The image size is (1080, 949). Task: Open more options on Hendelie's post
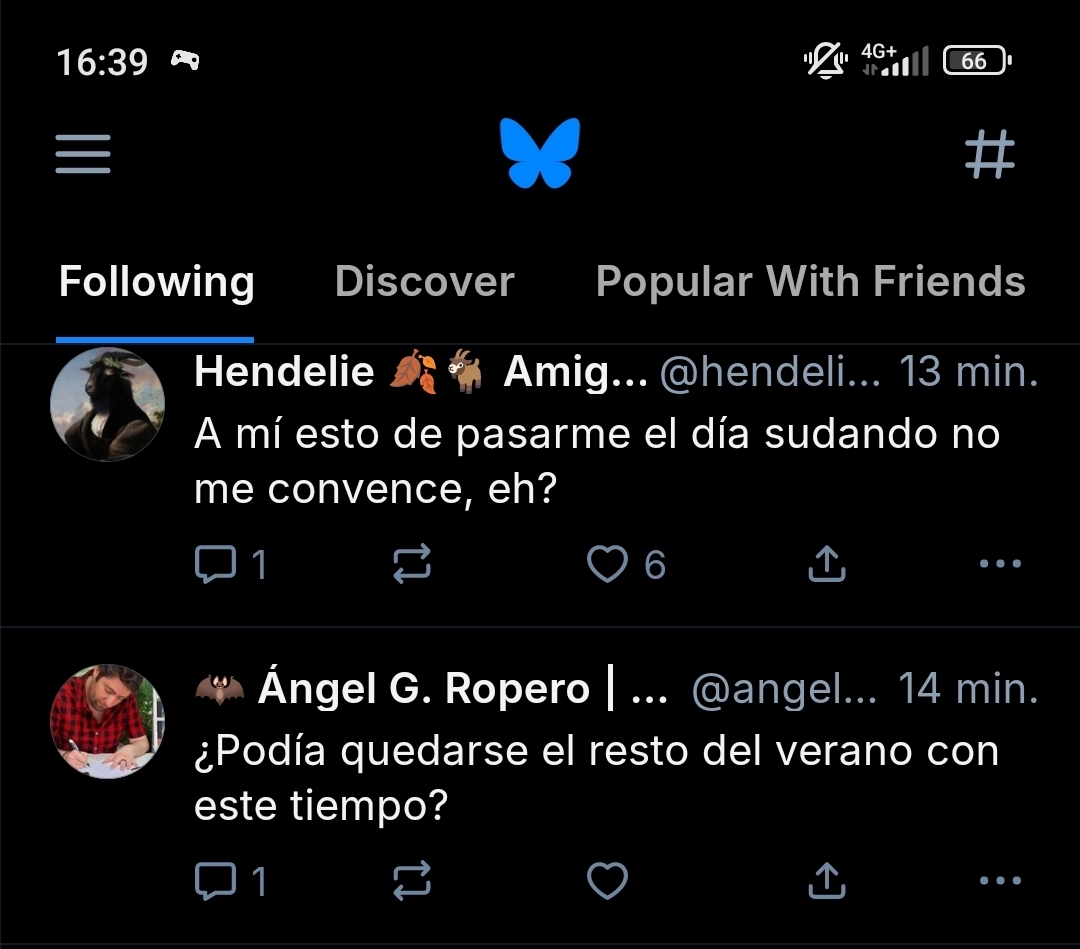(x=1000, y=565)
